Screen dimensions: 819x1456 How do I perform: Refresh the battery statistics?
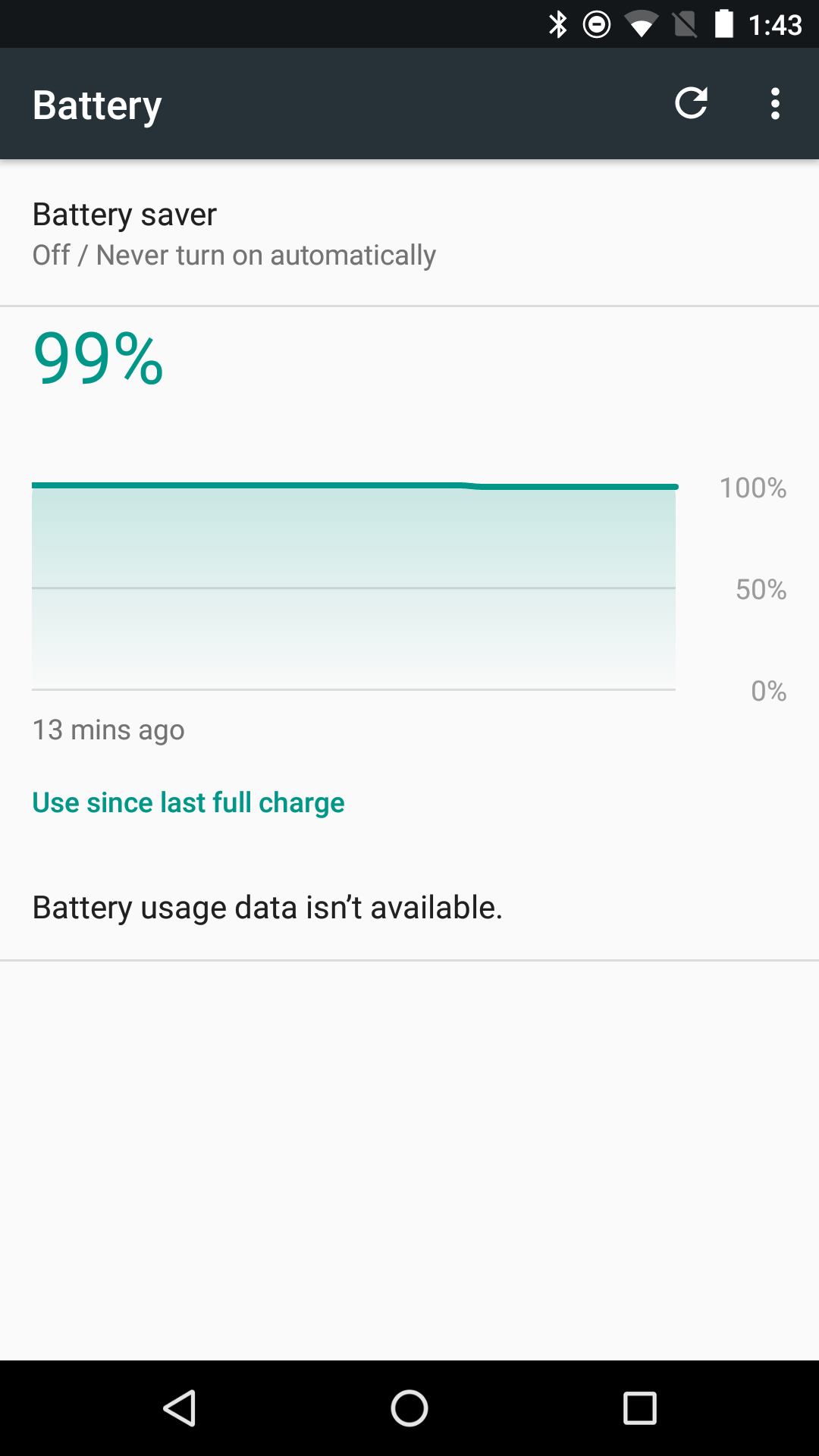[x=691, y=104]
